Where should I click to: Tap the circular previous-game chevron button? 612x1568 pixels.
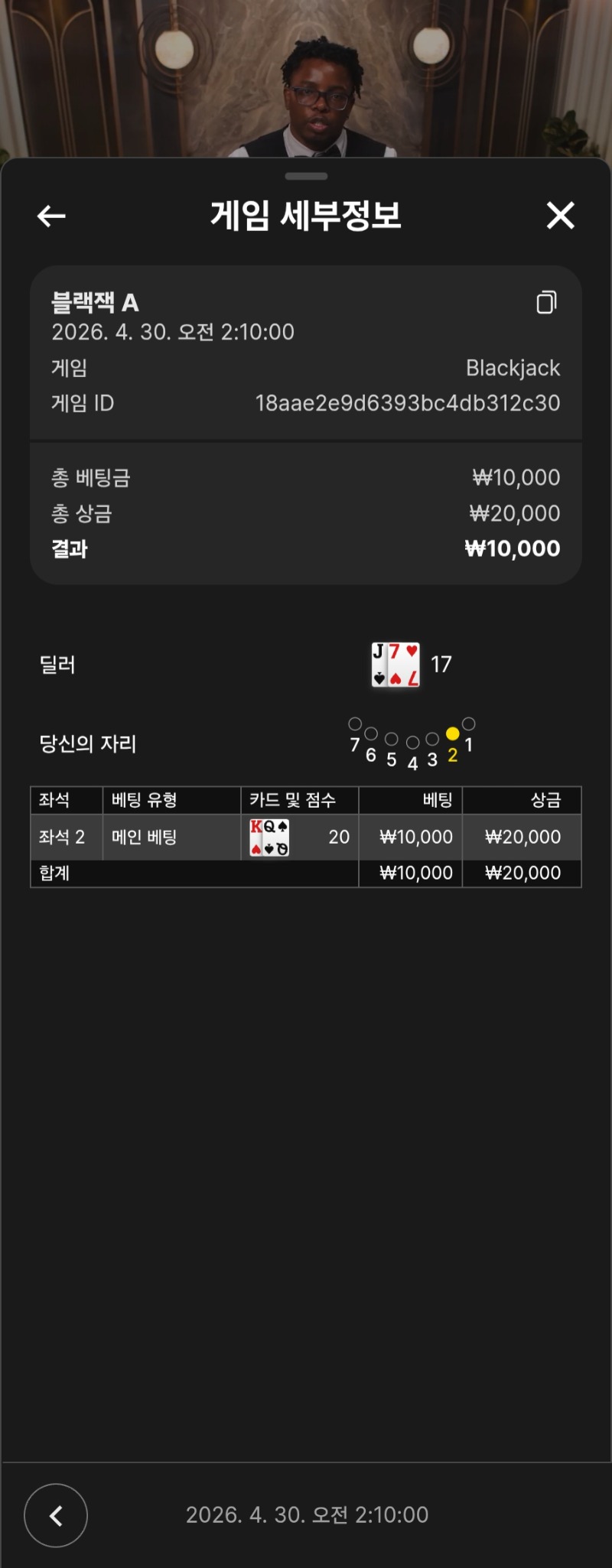coord(56,1515)
